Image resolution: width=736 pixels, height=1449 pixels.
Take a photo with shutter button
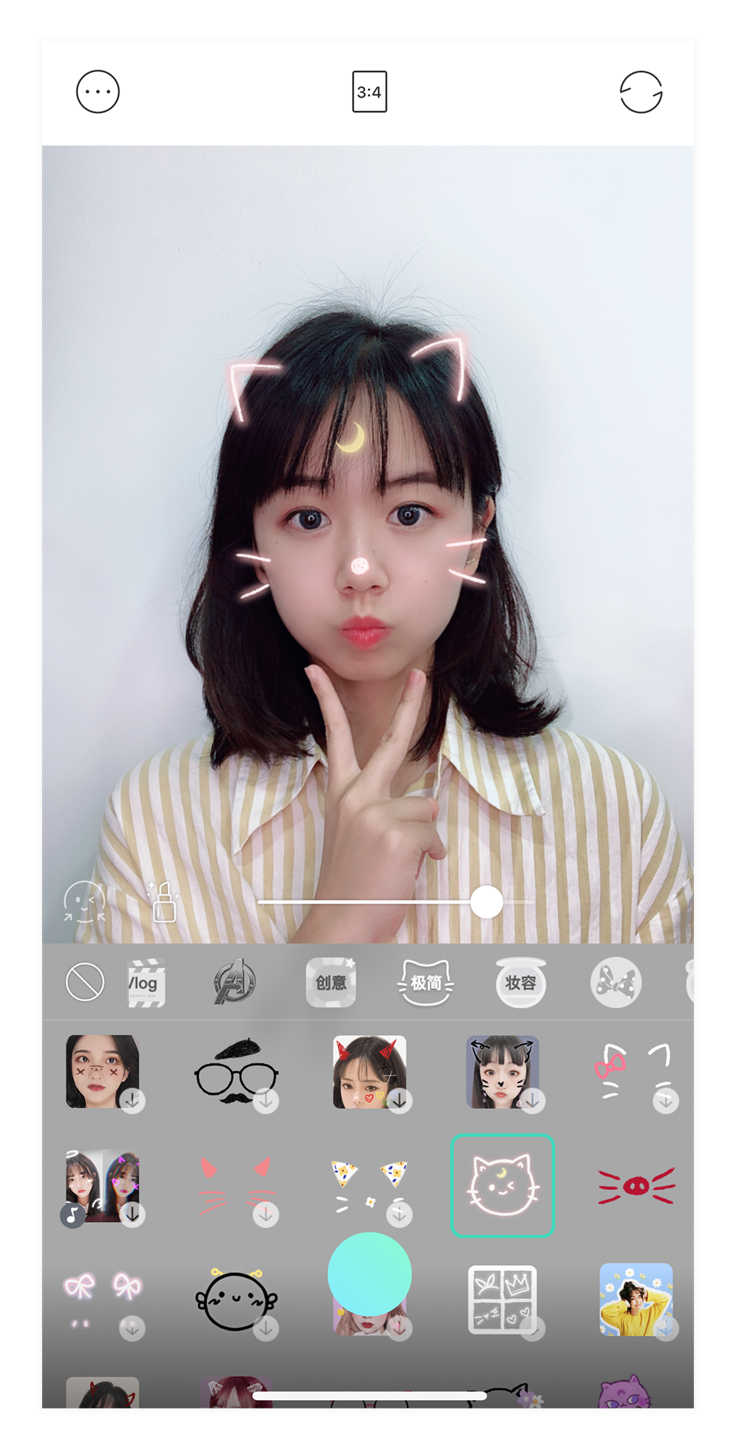point(369,1273)
